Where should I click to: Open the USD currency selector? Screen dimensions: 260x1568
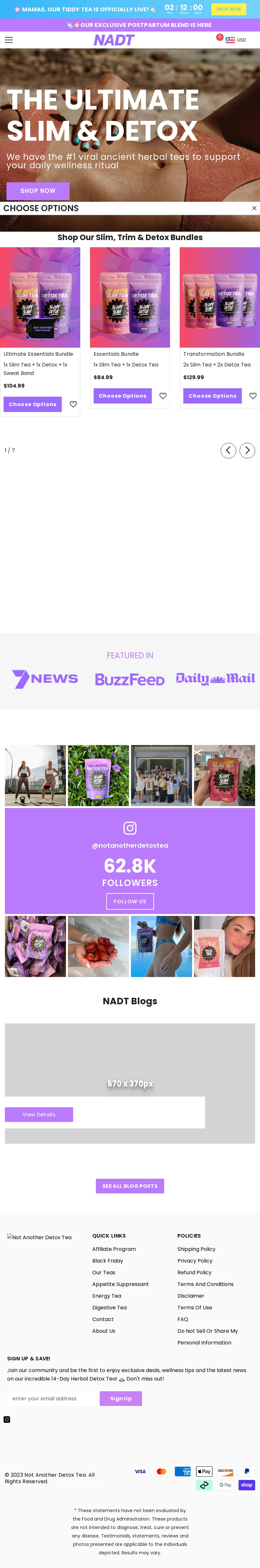[x=236, y=40]
